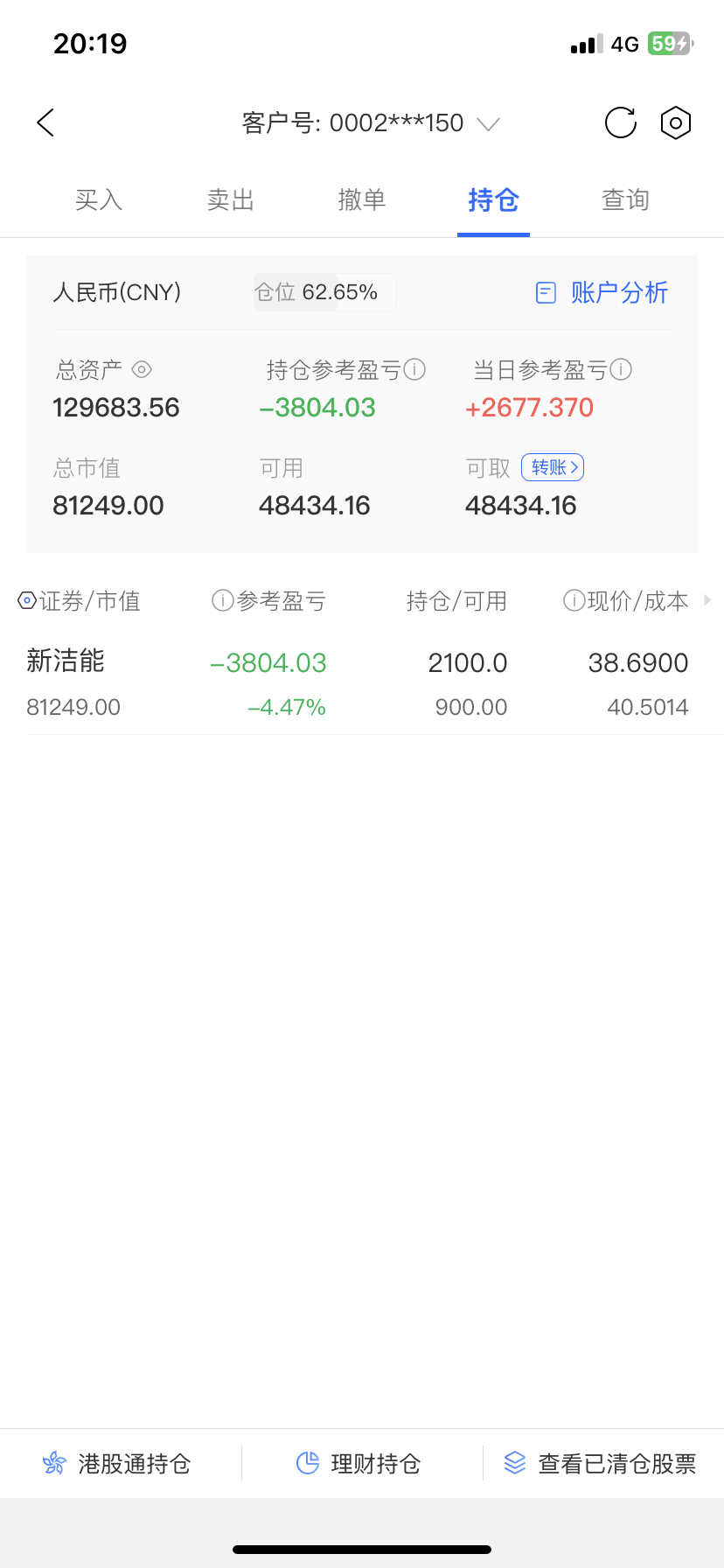The height and width of the screenshot is (1568, 724).
Task: Switch to the 卖出 tab
Action: pyautogui.click(x=231, y=199)
